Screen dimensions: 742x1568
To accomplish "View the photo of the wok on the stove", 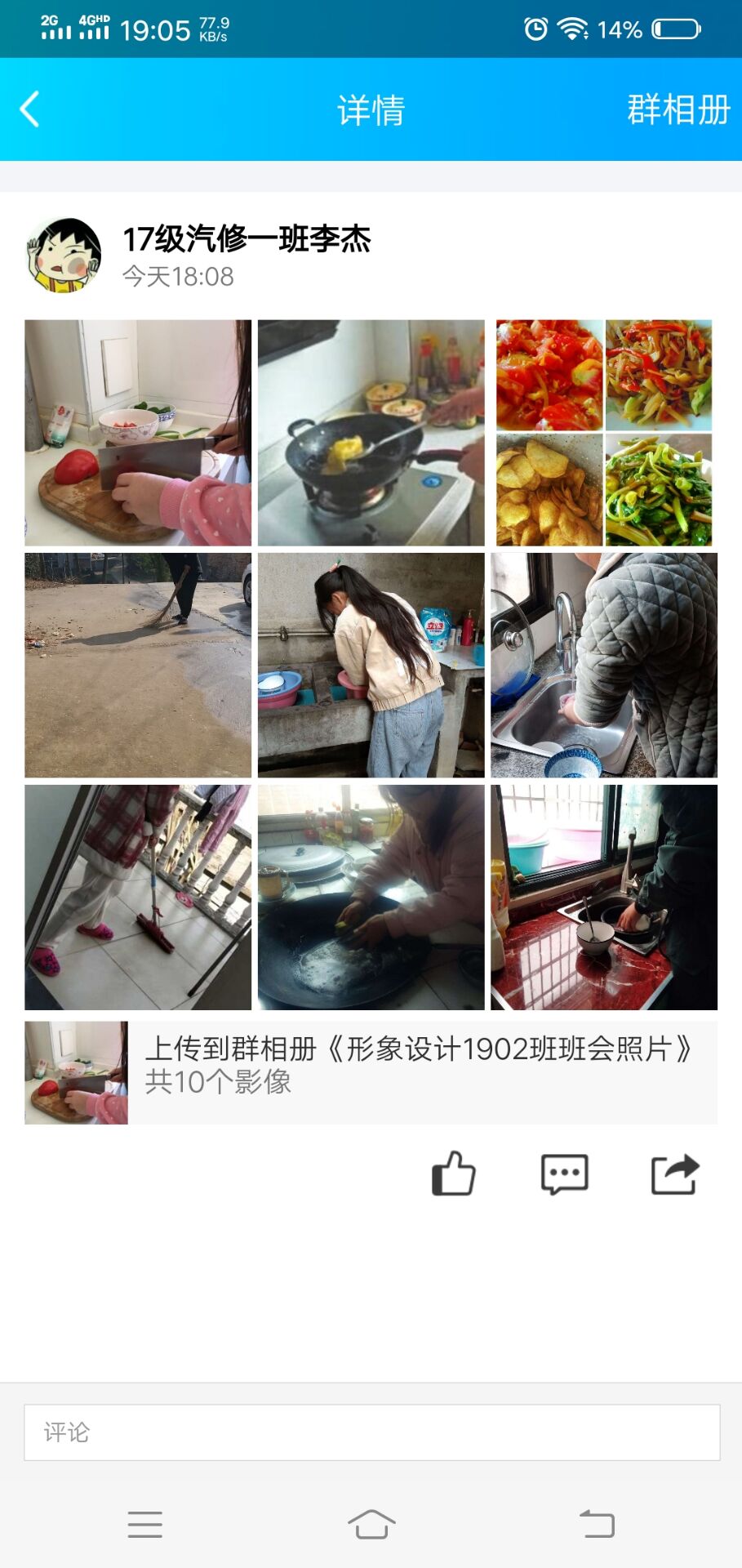I will point(371,433).
